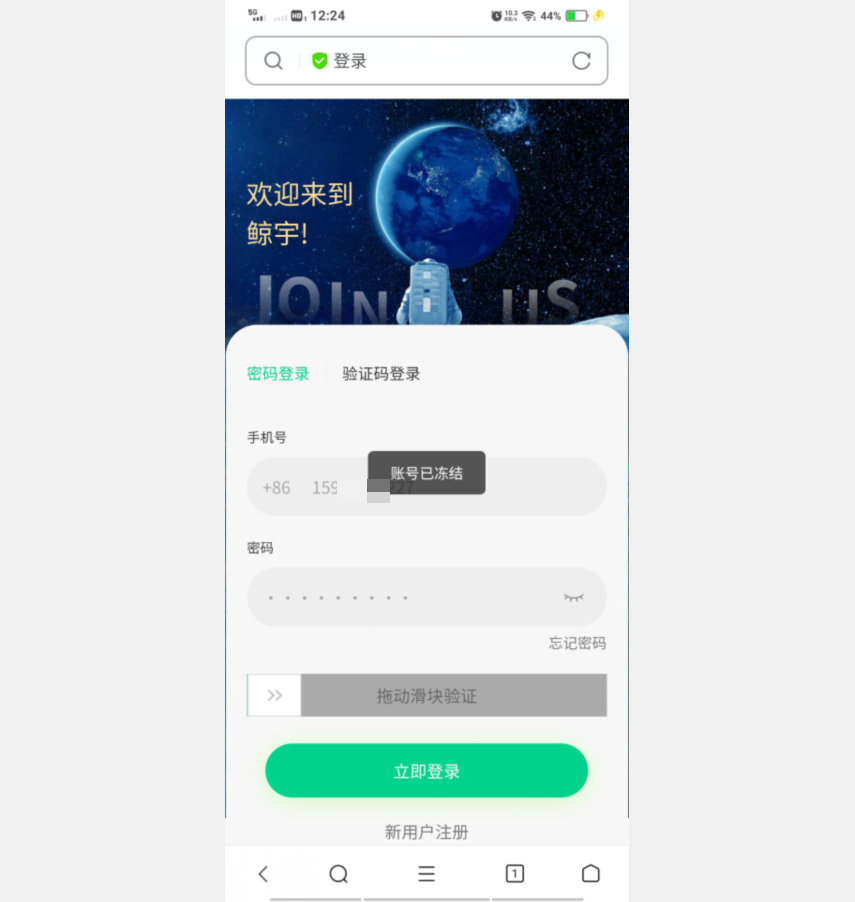Tap the 拖动滑块验证 slider handle
The width and height of the screenshot is (855, 902).
pos(275,695)
